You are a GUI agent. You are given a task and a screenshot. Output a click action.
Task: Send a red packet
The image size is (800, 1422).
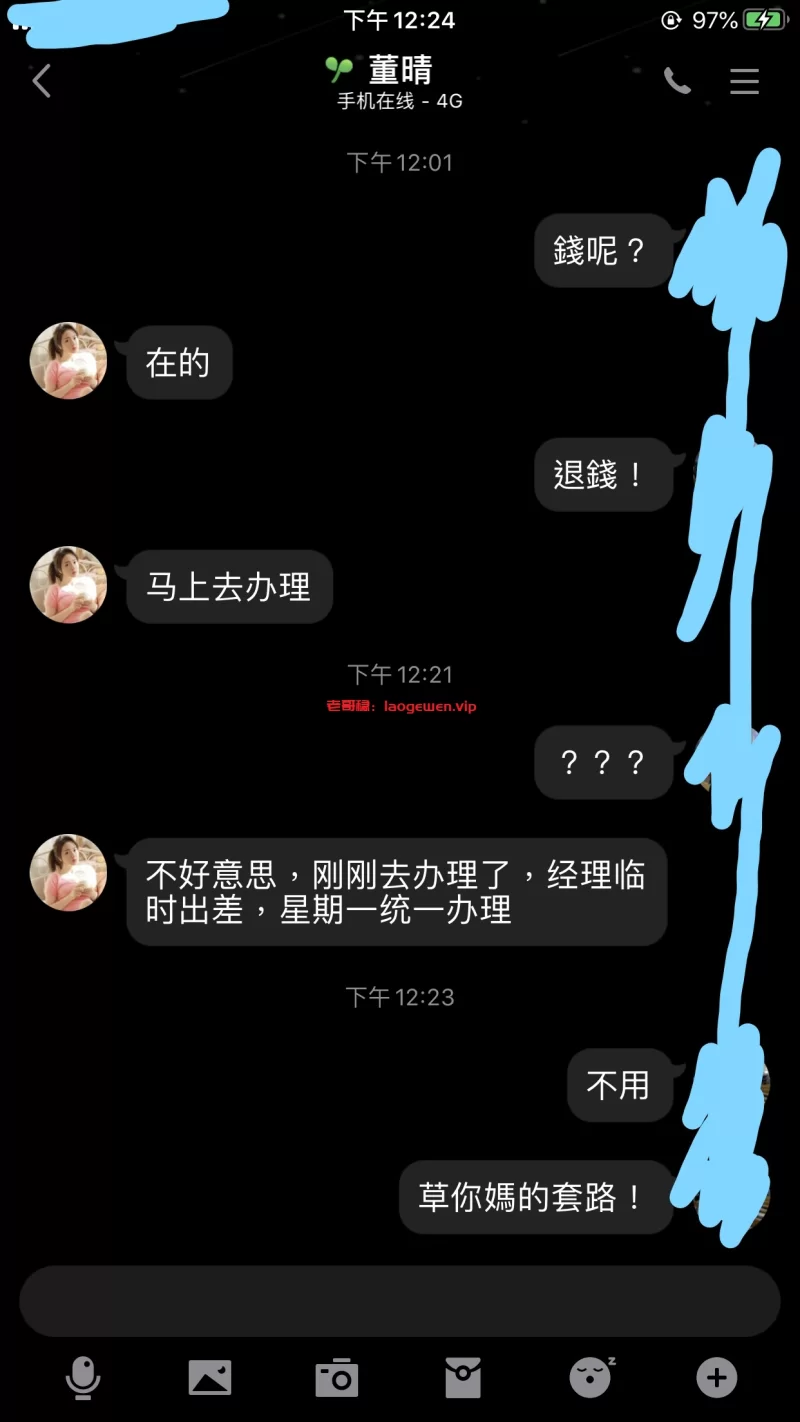click(x=463, y=1378)
